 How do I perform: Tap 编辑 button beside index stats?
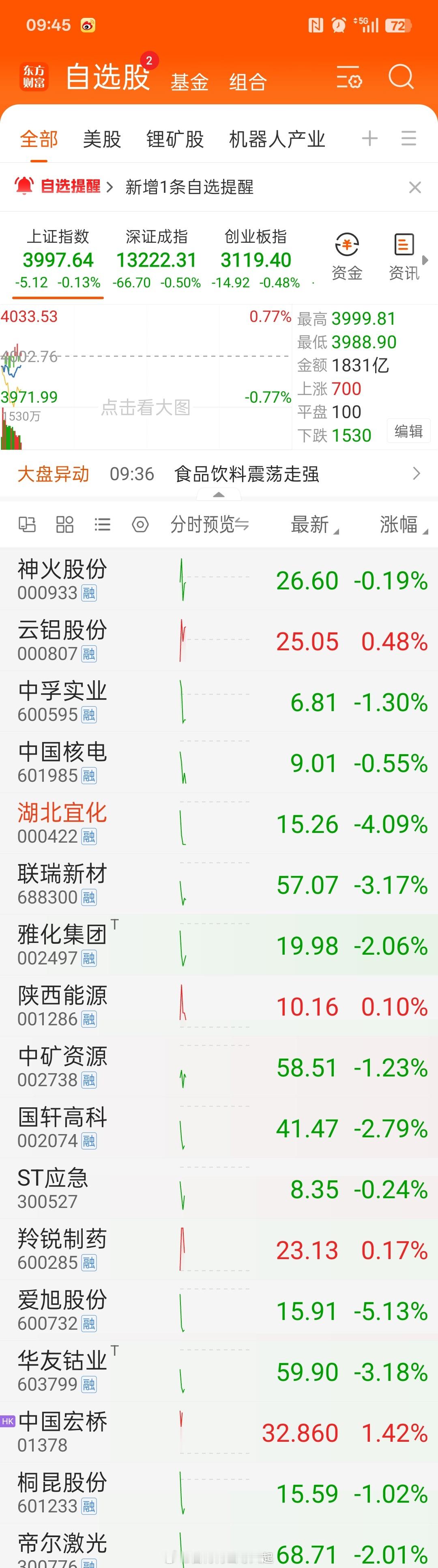[409, 431]
